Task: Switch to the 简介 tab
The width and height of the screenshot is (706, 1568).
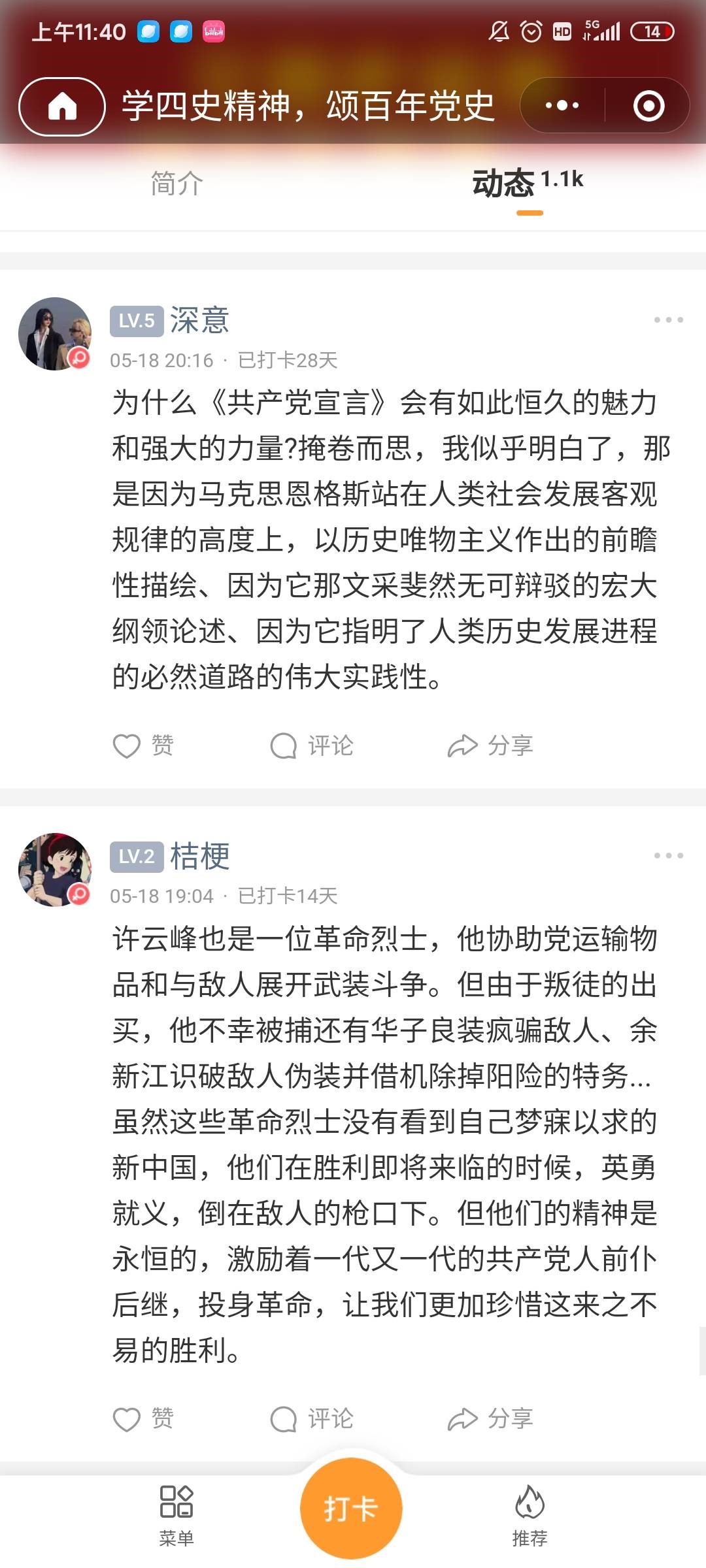Action: pyautogui.click(x=176, y=184)
